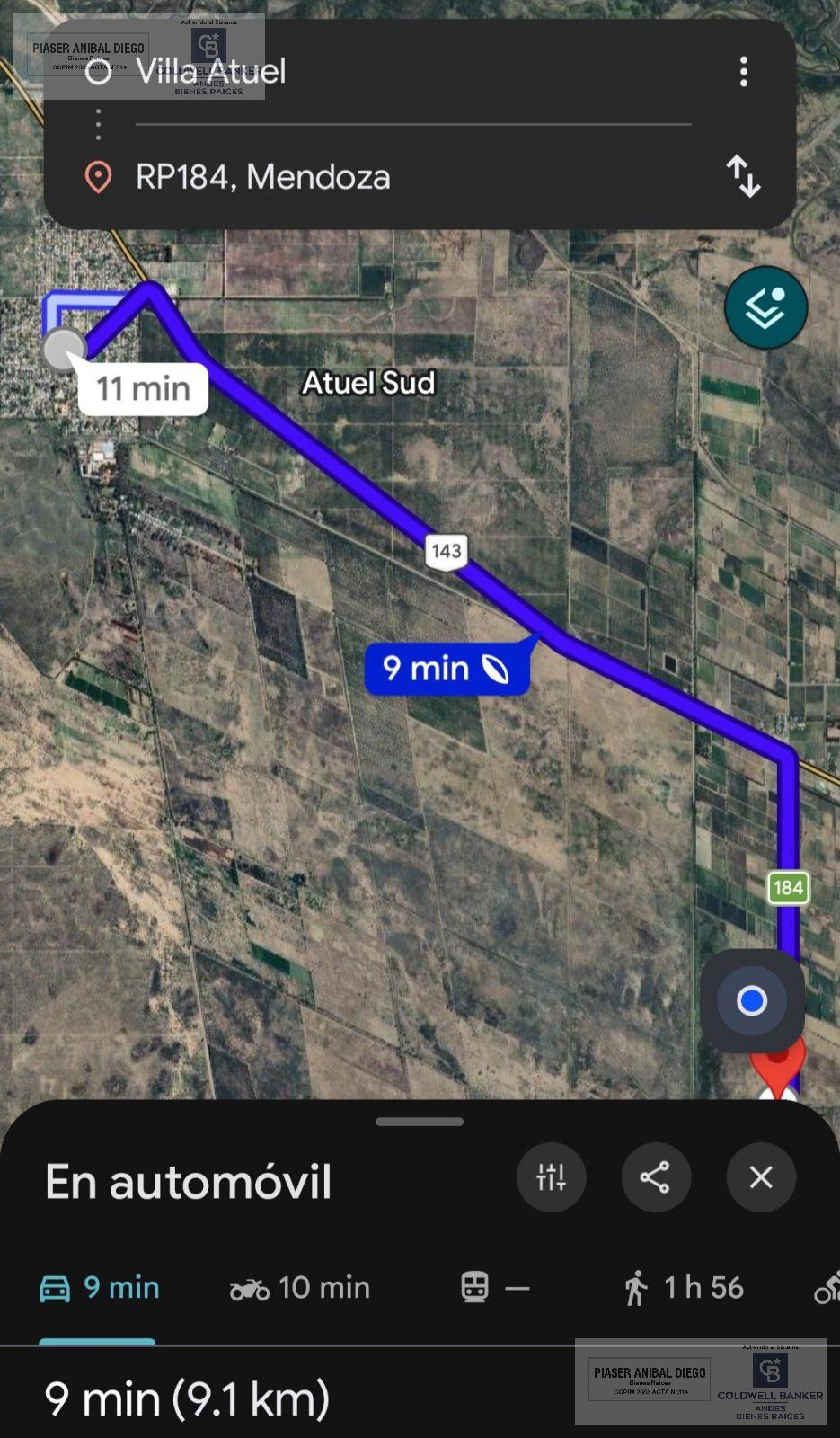Open the three-dot overflow menu
Screen dimensions: 840x1438
744,72
